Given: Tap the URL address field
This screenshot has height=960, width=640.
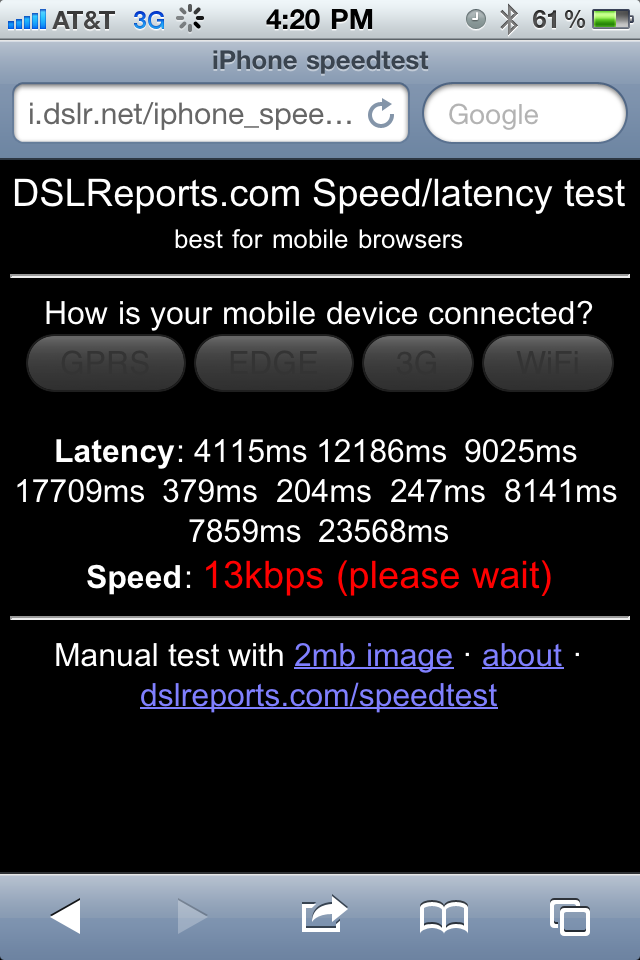Looking at the screenshot, I should point(190,115).
